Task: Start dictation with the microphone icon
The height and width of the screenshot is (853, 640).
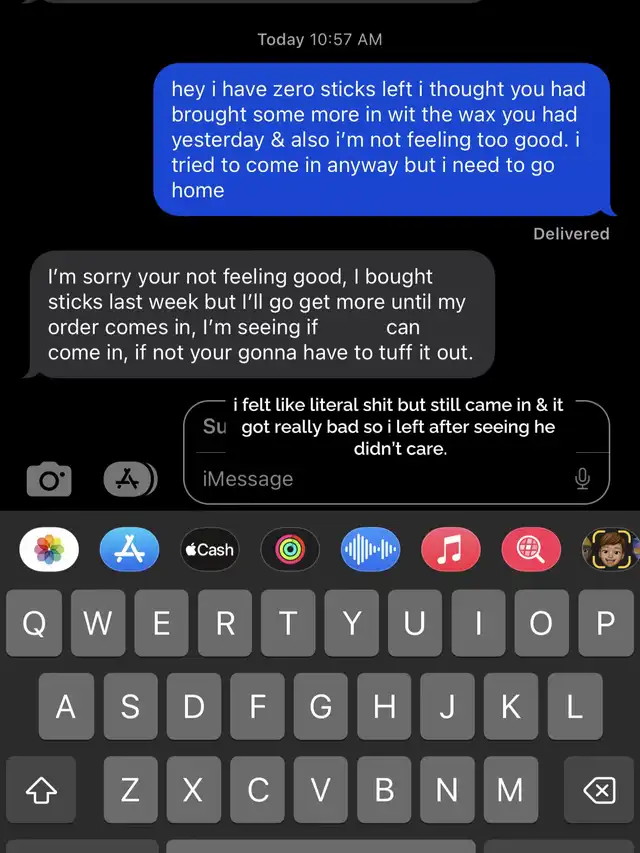Action: (x=583, y=479)
